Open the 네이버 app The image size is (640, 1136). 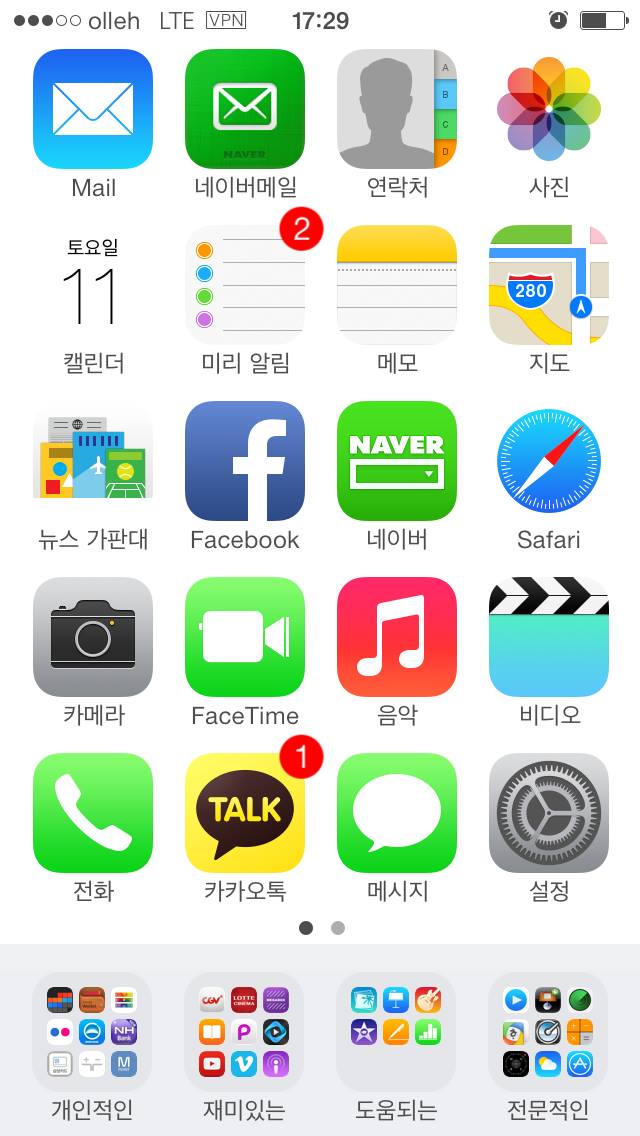397,461
